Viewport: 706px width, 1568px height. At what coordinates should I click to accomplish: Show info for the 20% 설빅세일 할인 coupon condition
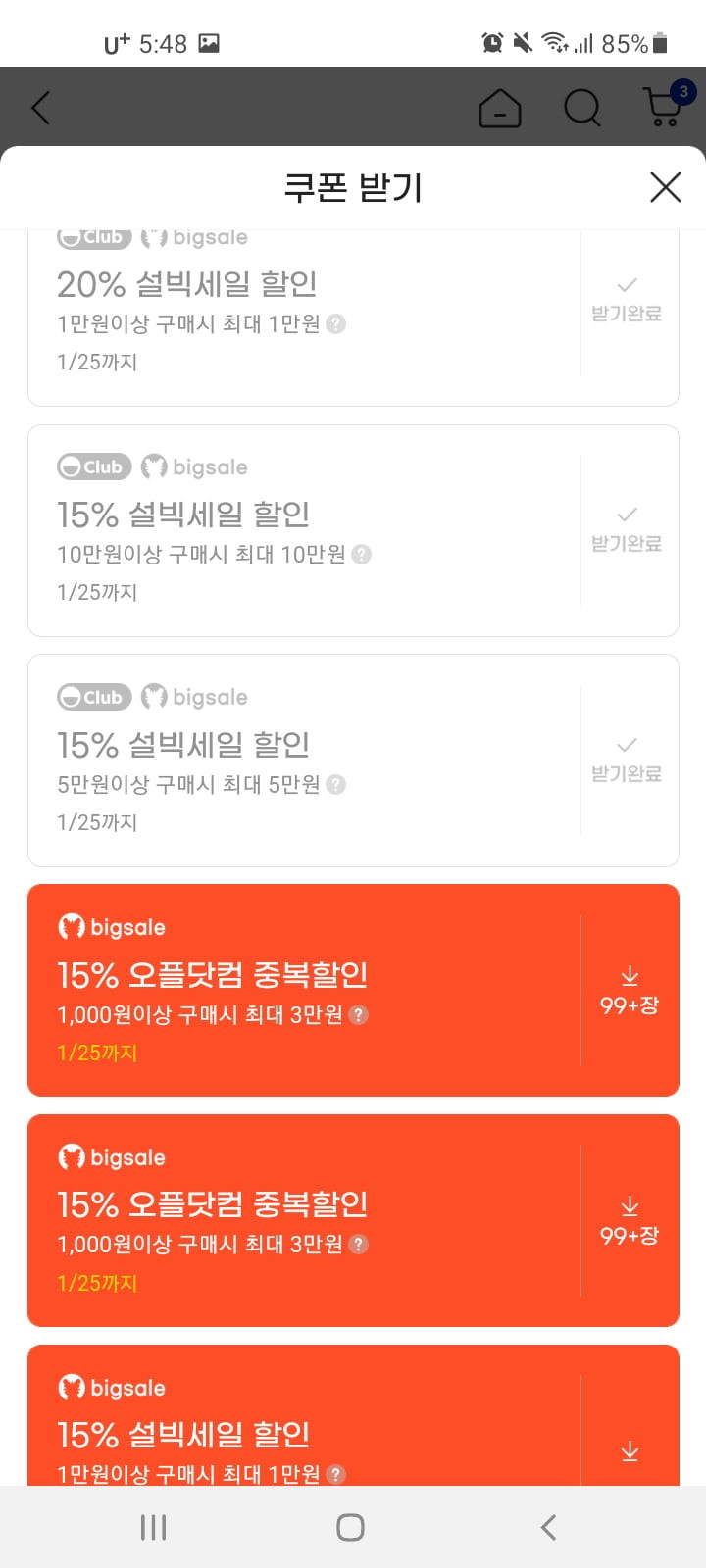click(336, 323)
